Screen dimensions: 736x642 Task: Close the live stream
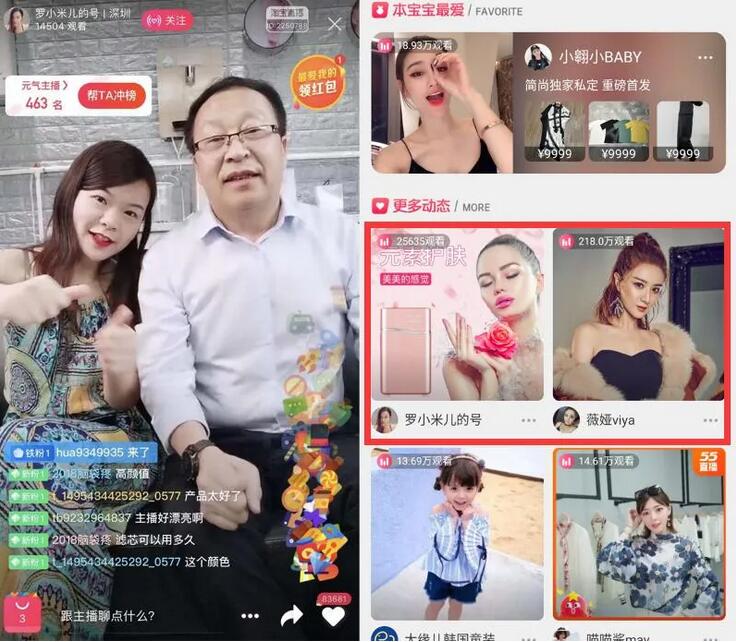pos(335,24)
